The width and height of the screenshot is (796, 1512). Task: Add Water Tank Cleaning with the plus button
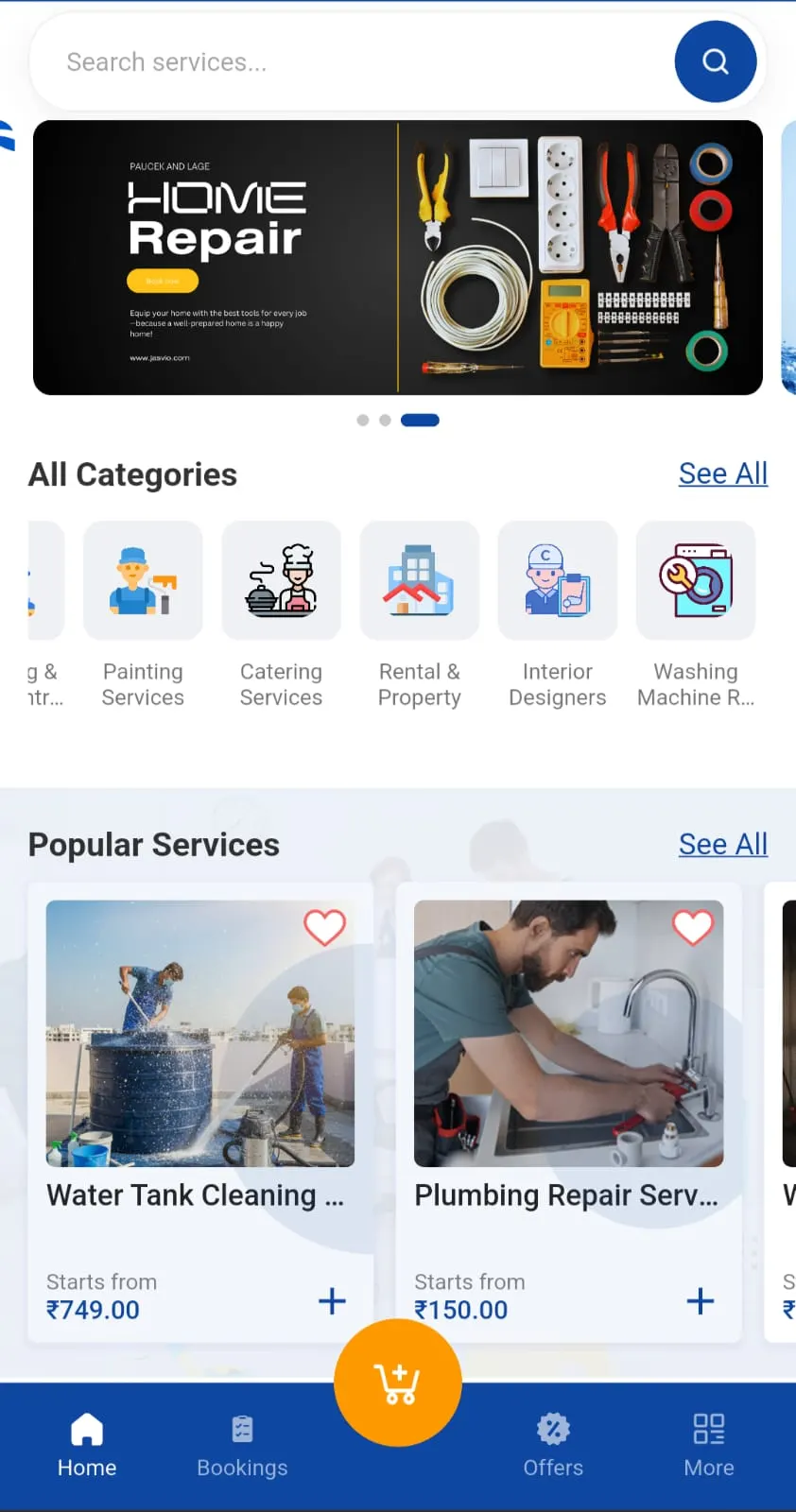click(x=332, y=1301)
